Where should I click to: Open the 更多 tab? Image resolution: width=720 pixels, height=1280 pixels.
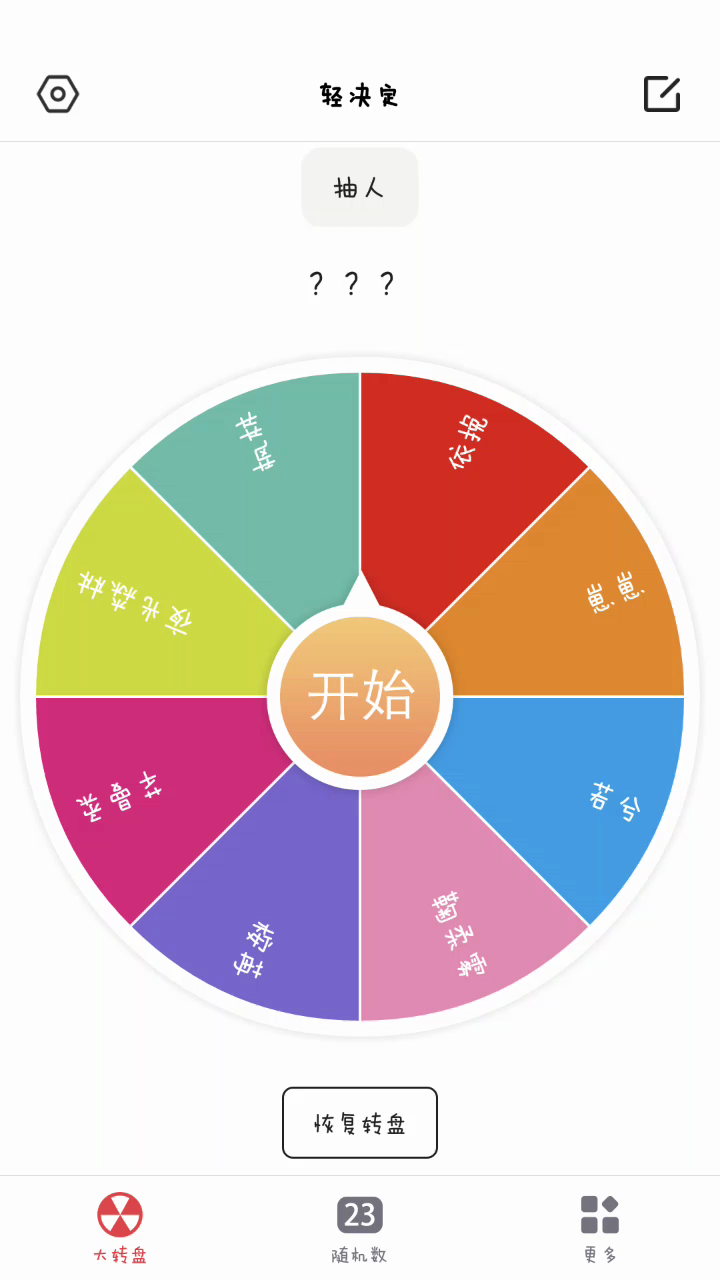pos(600,1227)
